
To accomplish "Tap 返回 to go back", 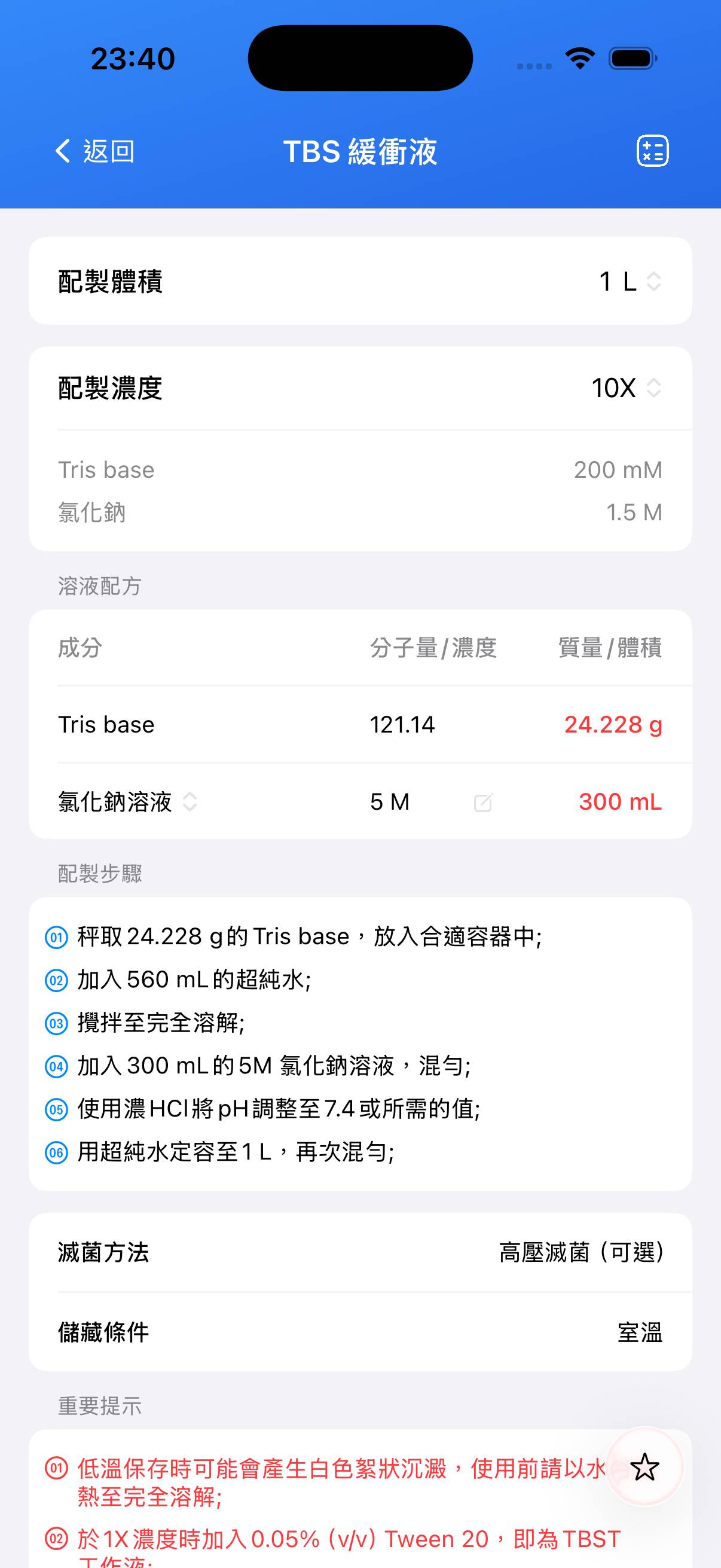I will [109, 151].
